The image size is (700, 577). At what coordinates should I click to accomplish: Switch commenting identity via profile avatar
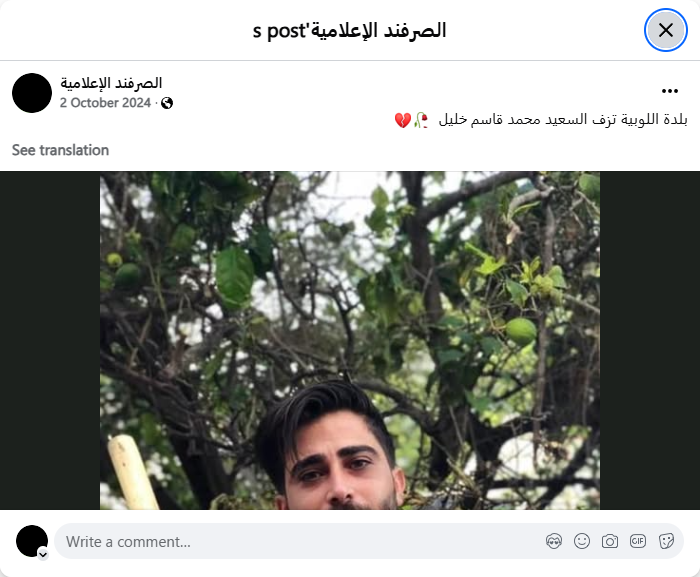pyautogui.click(x=32, y=542)
